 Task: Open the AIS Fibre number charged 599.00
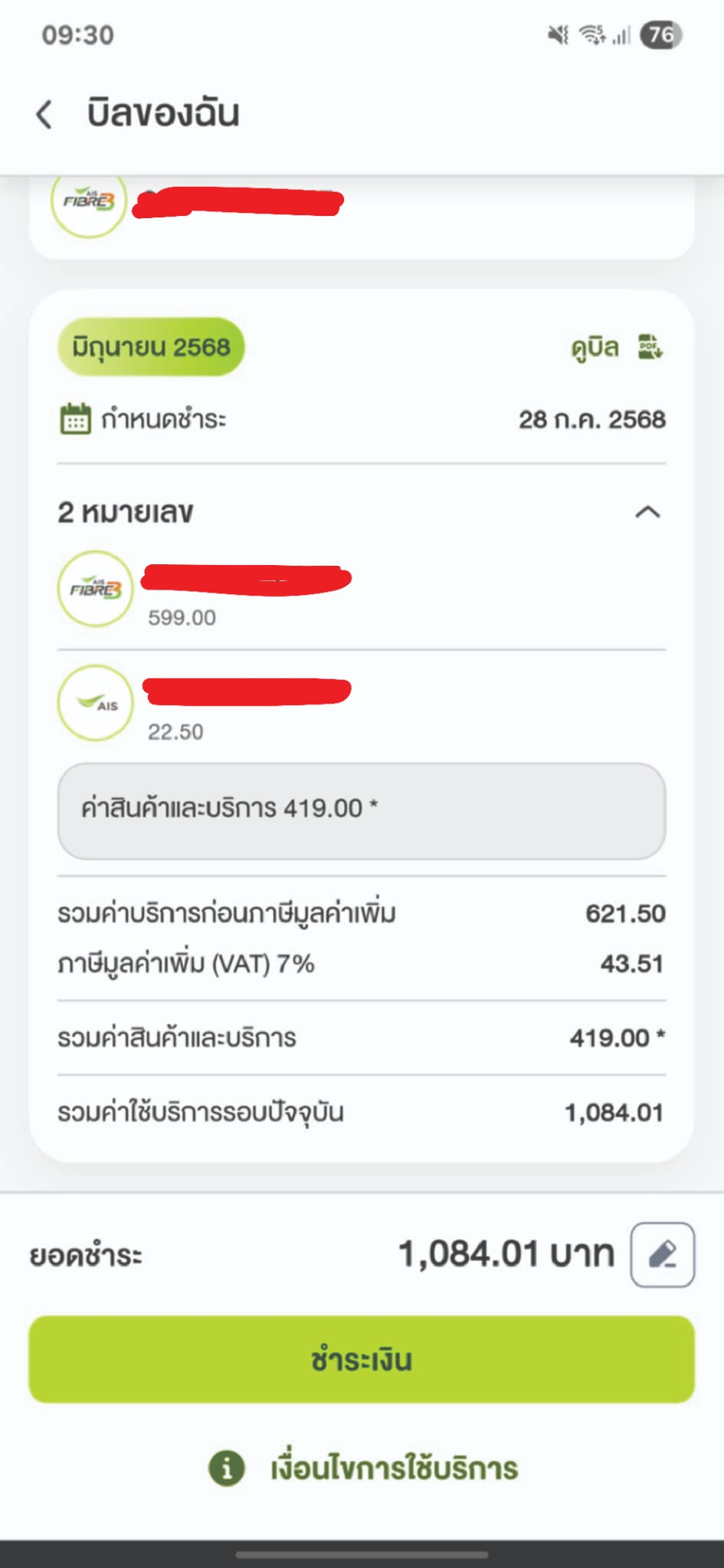coord(362,590)
